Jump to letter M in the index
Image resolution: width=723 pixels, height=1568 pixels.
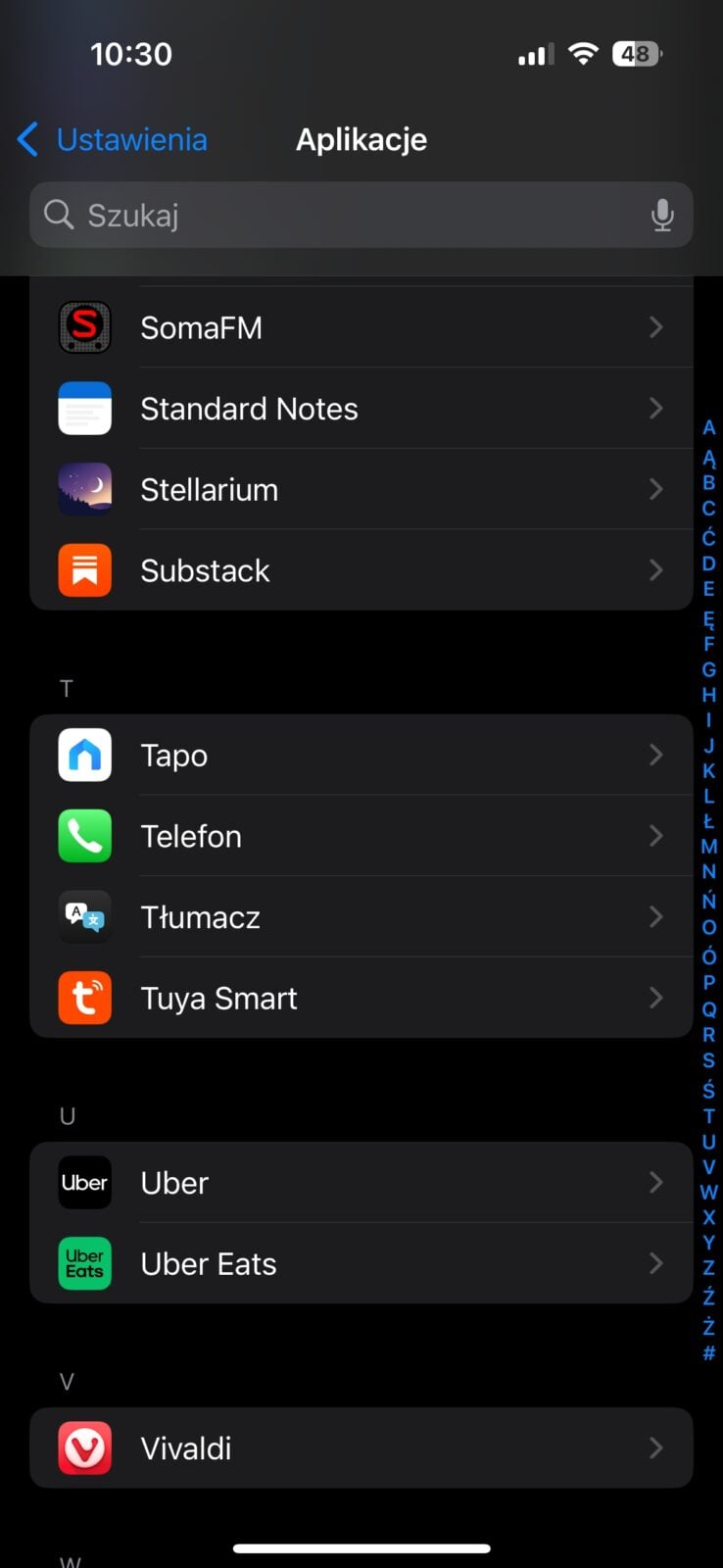click(709, 847)
